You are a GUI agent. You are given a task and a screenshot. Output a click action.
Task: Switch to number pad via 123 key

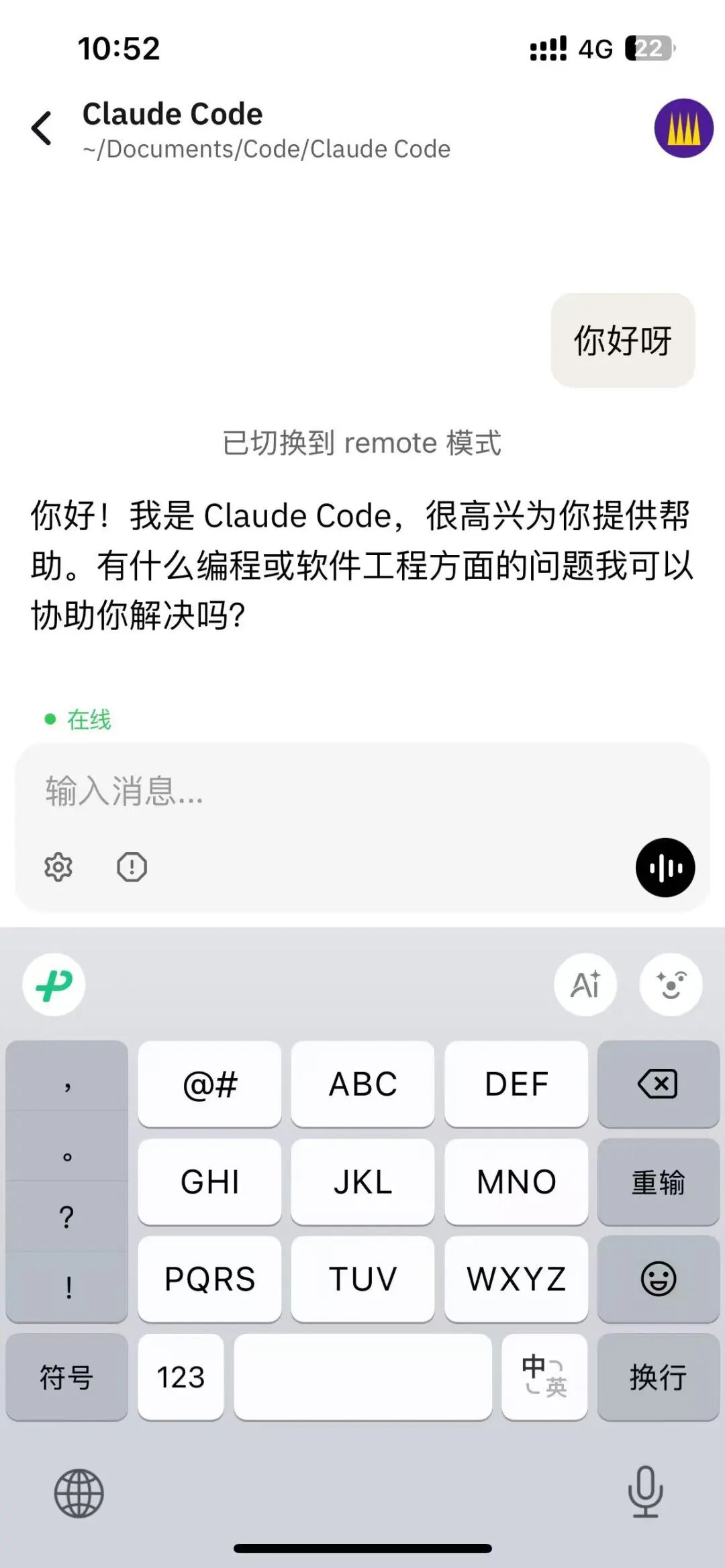[x=180, y=1377]
